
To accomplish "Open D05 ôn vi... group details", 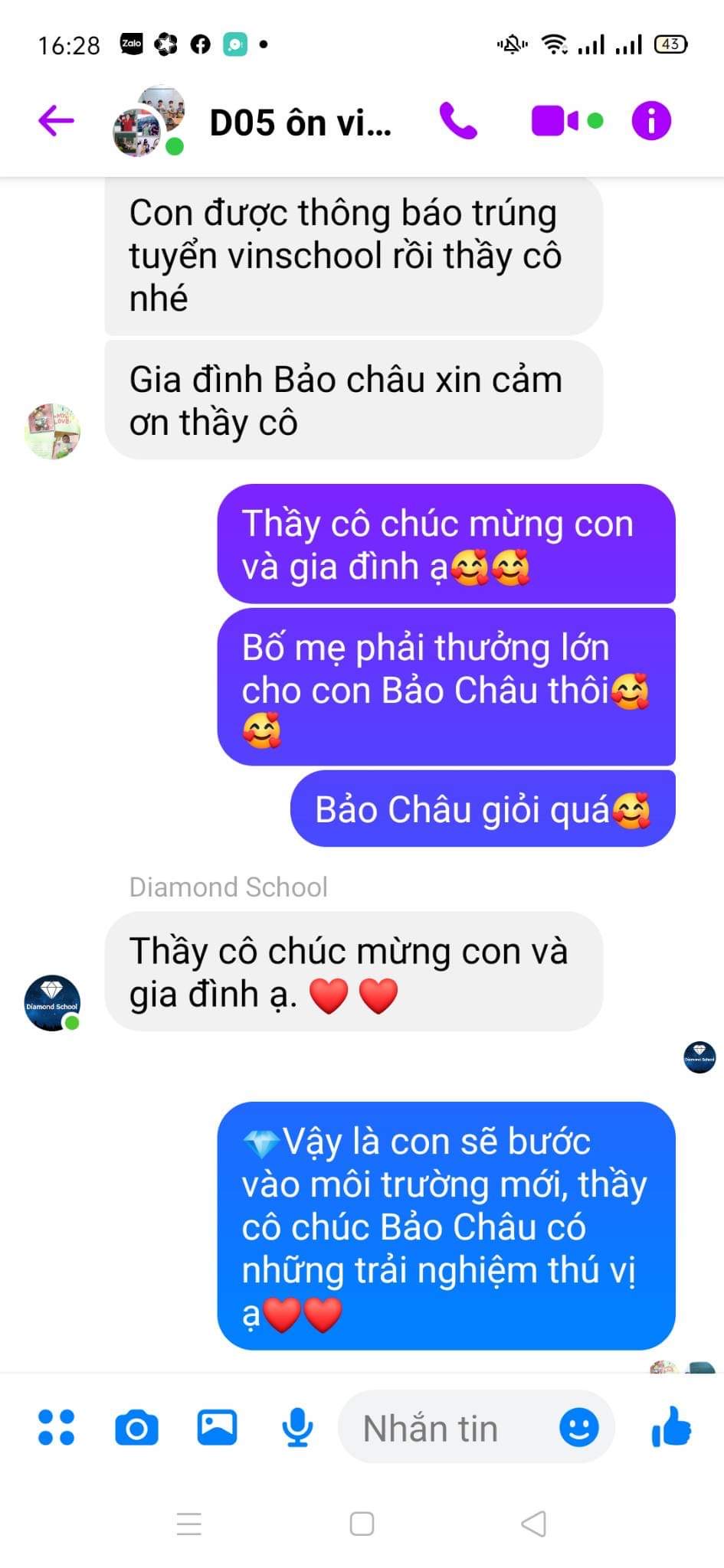I will click(x=300, y=122).
